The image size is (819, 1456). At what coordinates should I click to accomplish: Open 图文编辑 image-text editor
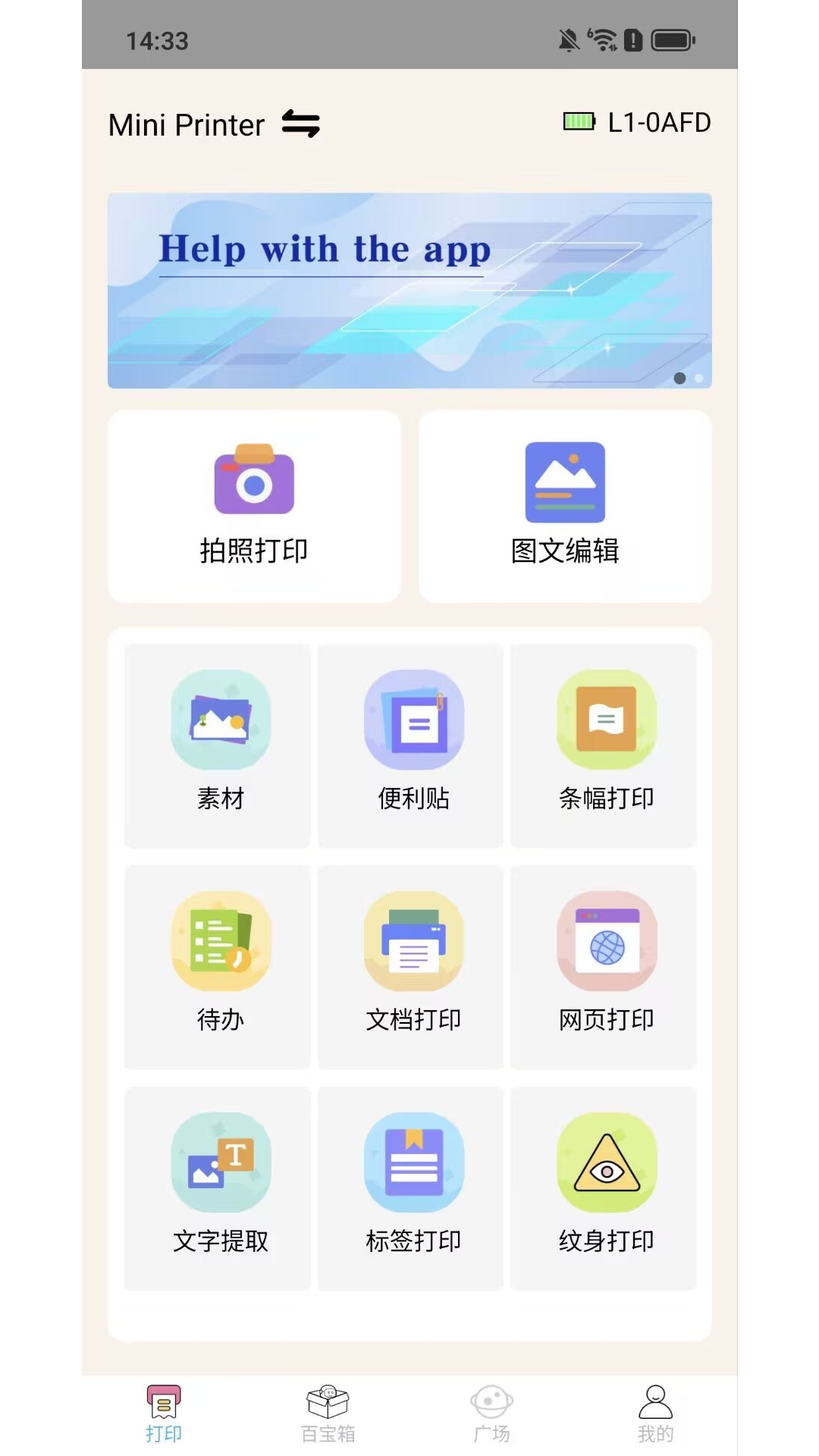[x=565, y=507]
